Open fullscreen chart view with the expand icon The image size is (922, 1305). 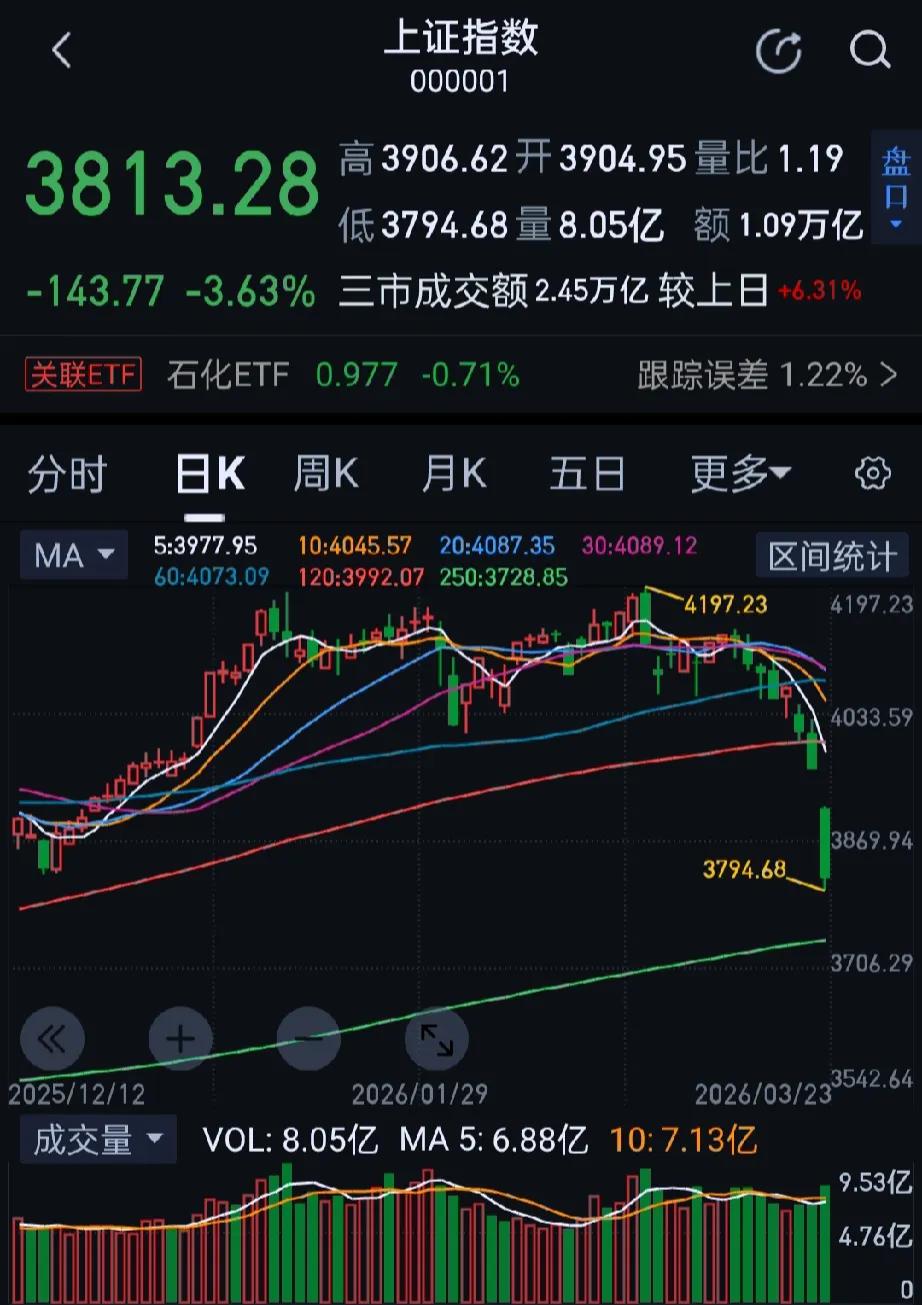[437, 1039]
